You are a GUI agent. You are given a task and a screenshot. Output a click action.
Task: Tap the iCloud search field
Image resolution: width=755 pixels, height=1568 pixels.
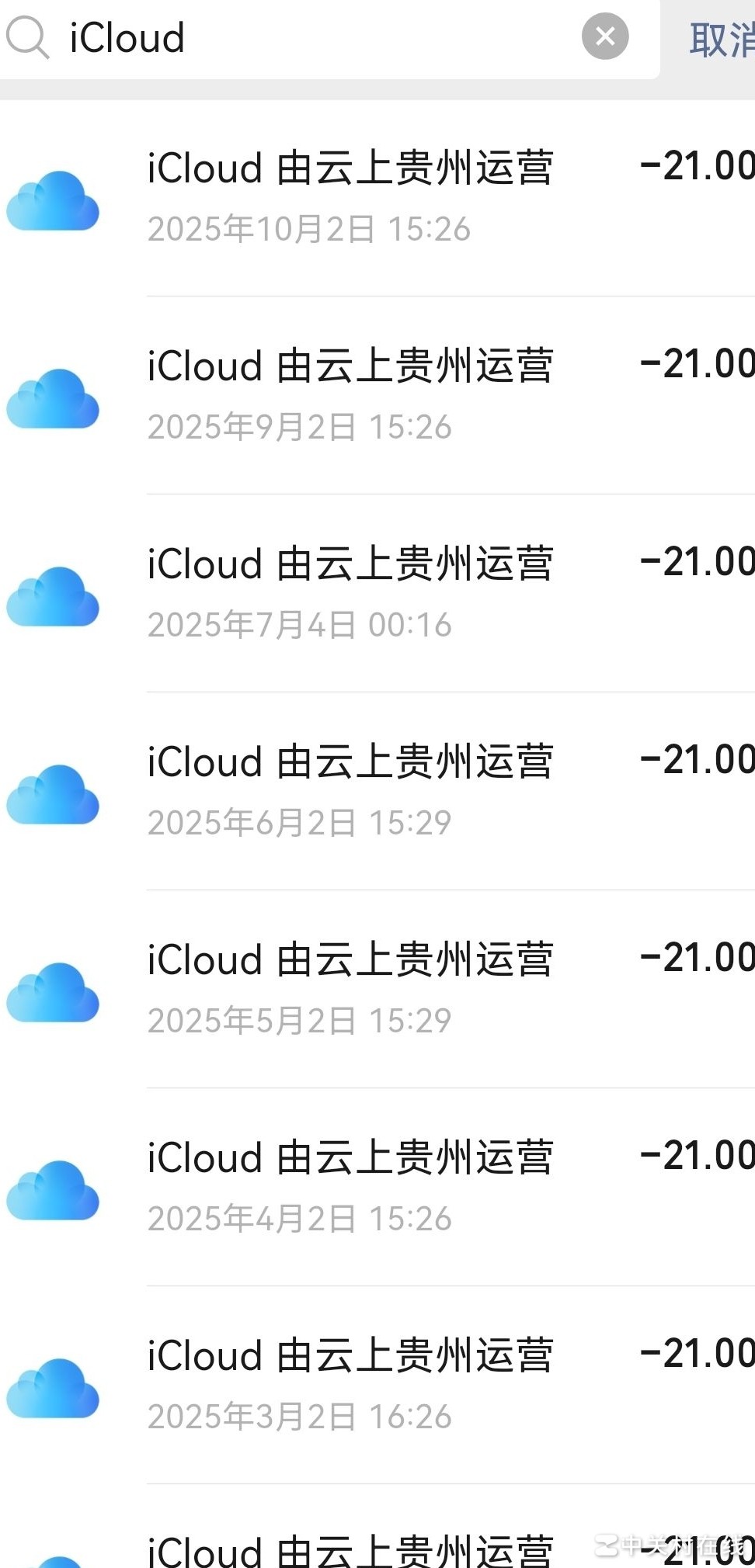coord(311,37)
